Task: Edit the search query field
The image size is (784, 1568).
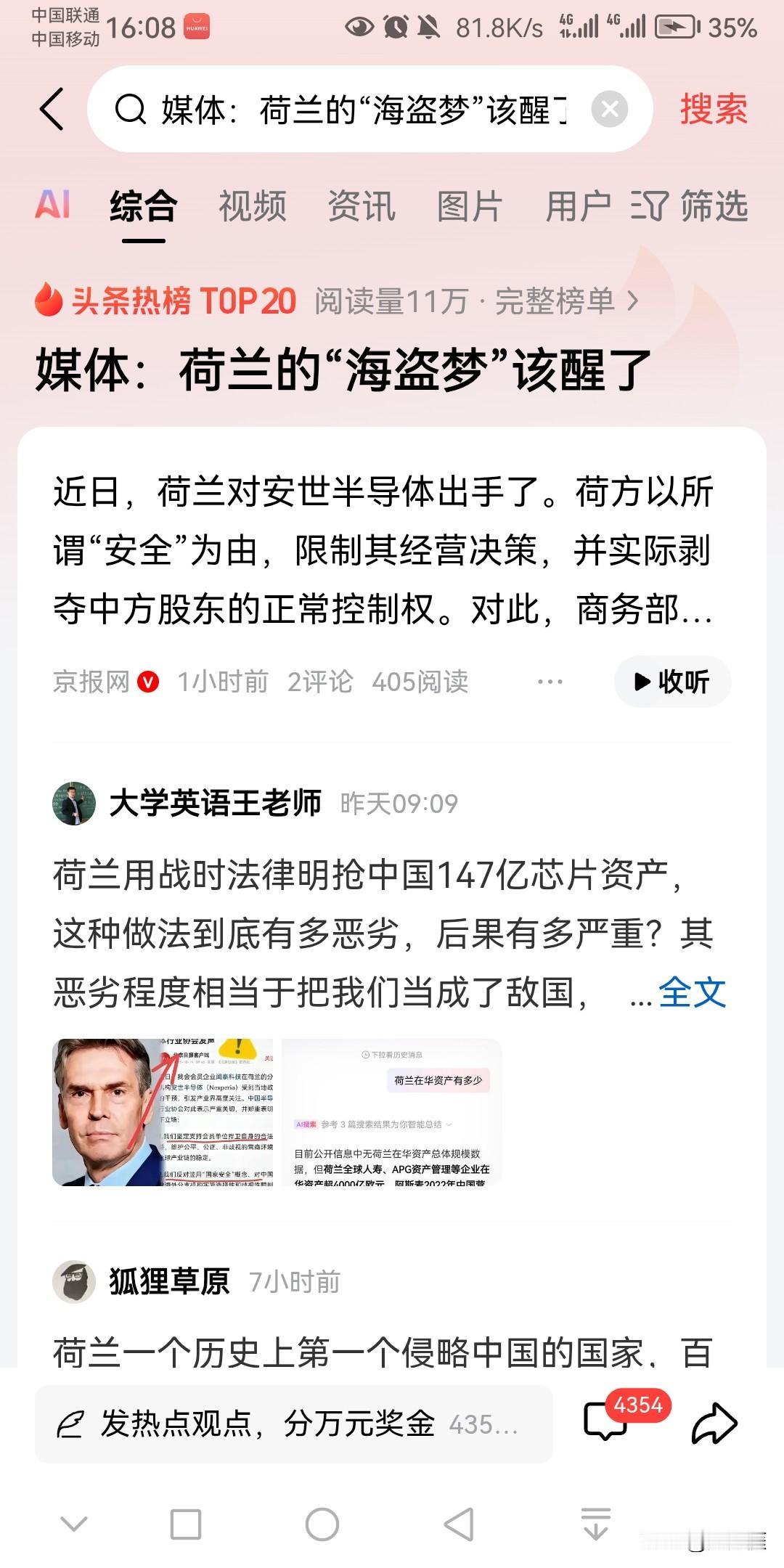Action: tap(363, 110)
